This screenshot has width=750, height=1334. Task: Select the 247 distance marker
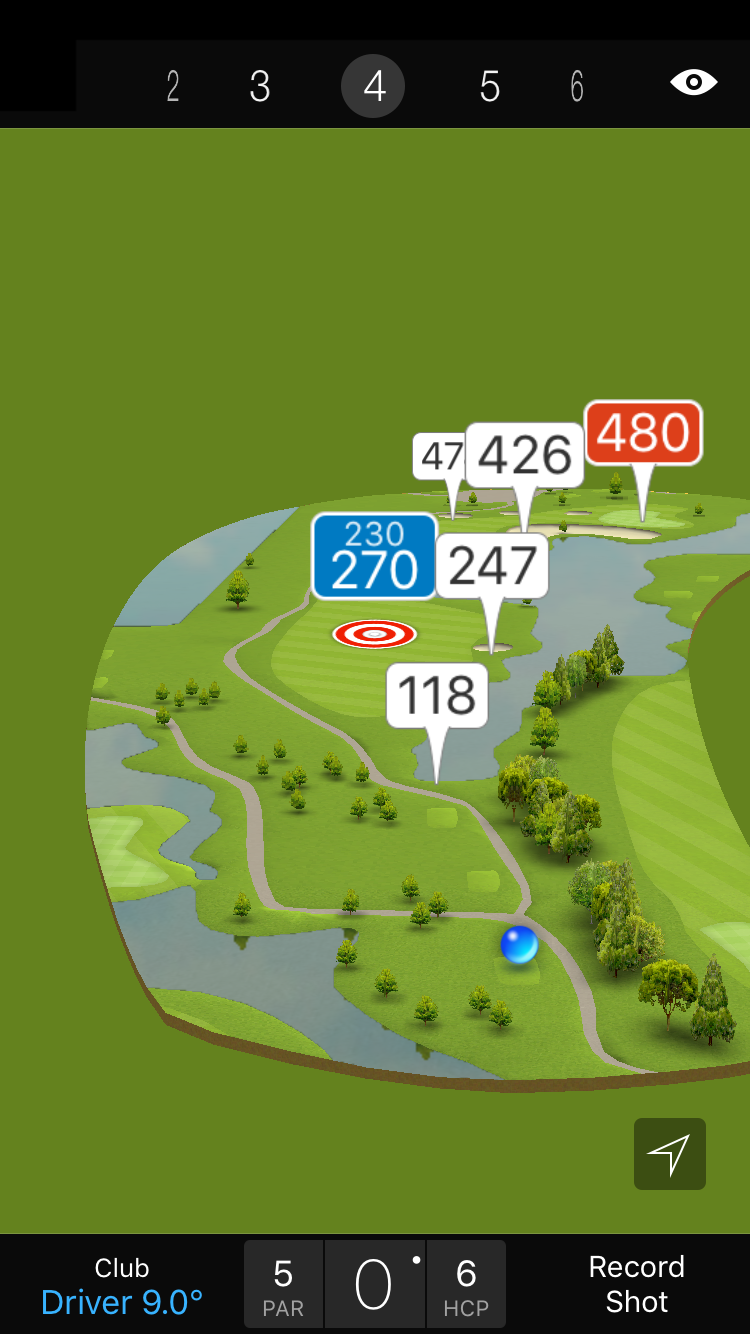coord(492,566)
